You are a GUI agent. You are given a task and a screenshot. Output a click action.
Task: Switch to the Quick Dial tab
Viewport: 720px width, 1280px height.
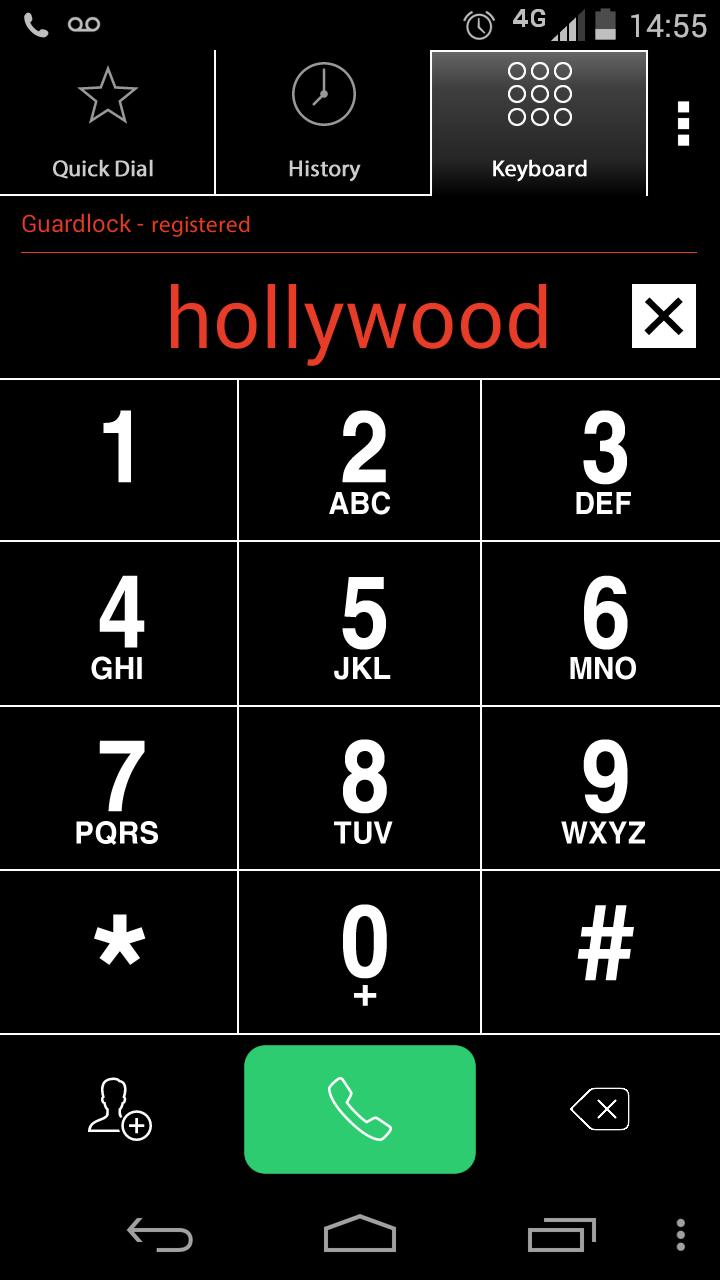[x=107, y=122]
